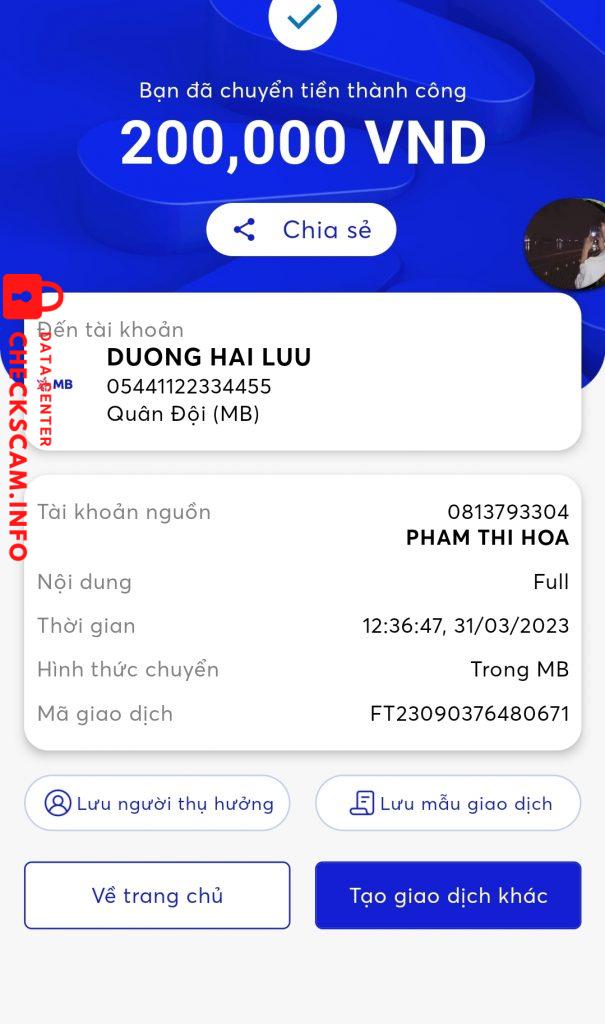605x1024 pixels.
Task: Tap the Chia sẻ share button
Action: [301, 230]
